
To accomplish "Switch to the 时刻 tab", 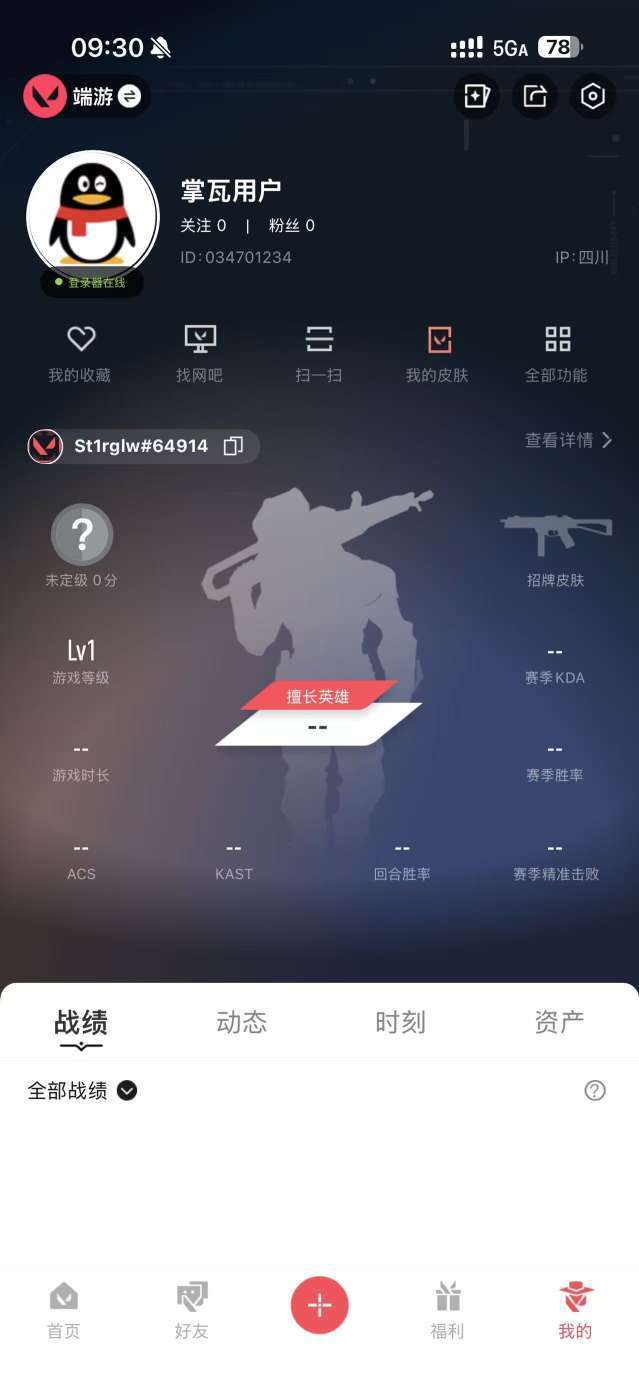I will (400, 1022).
